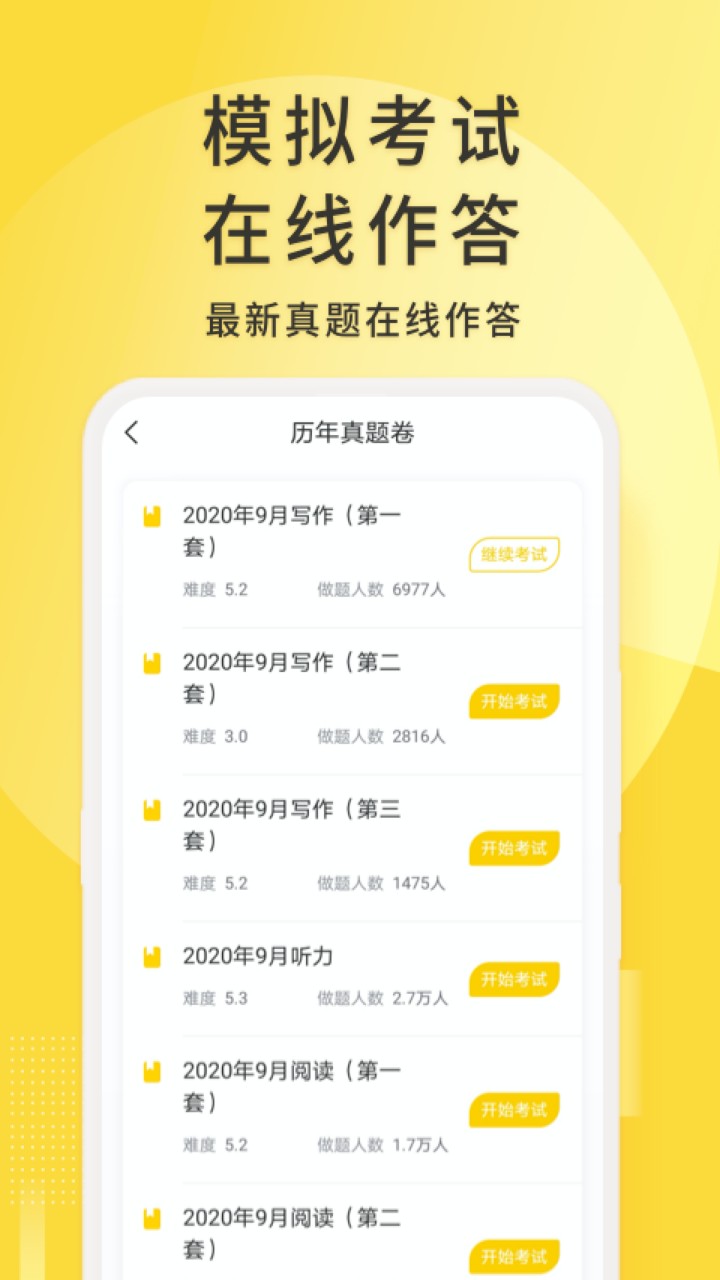Select the bookmark icon for 2020年9月阅读（第一套）

[x=151, y=1072]
